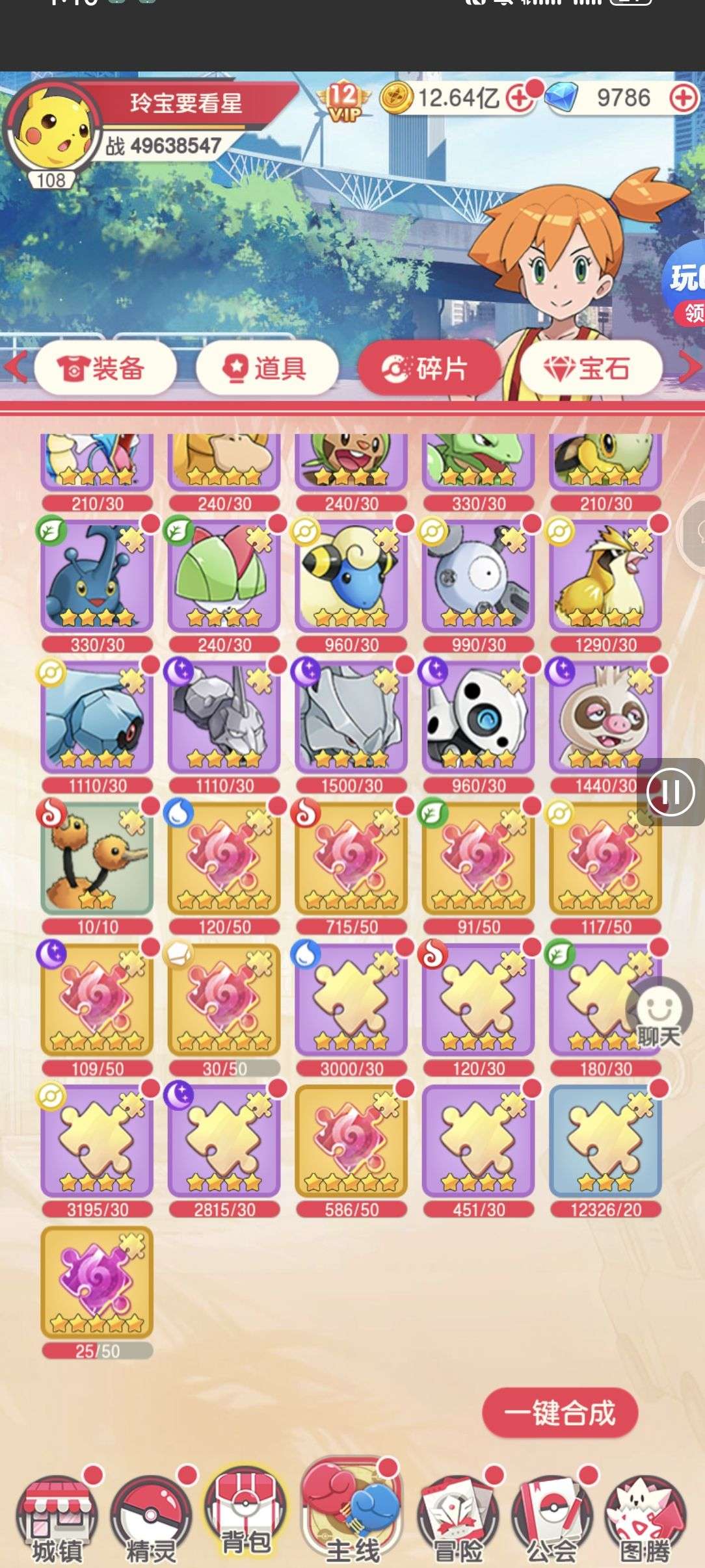This screenshot has height=1568, width=705.
Task: Tap the 一键合成 one-key synthesis button
Action: pyautogui.click(x=559, y=1413)
